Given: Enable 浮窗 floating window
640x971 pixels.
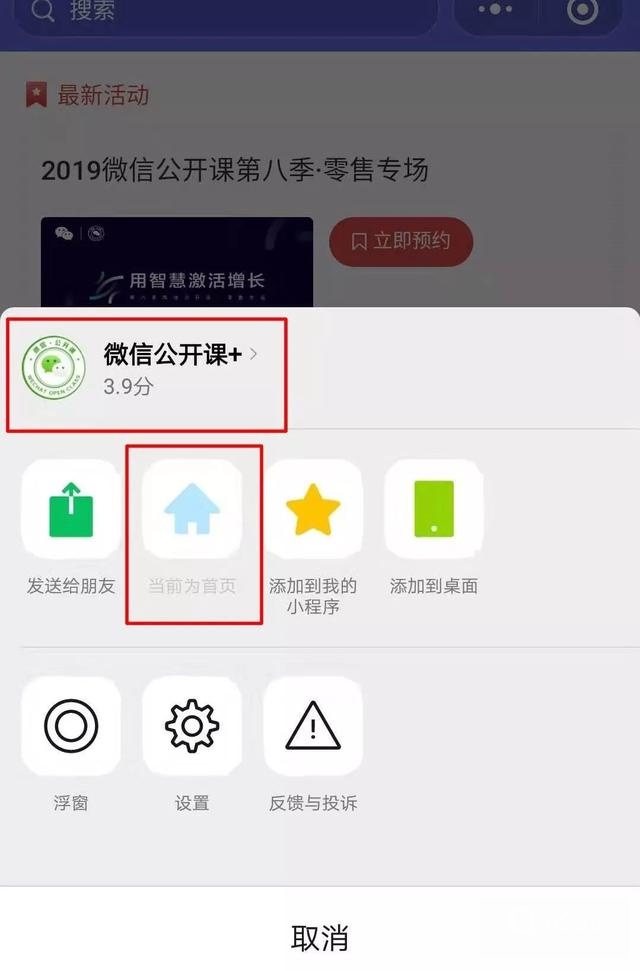Looking at the screenshot, I should point(71,727).
